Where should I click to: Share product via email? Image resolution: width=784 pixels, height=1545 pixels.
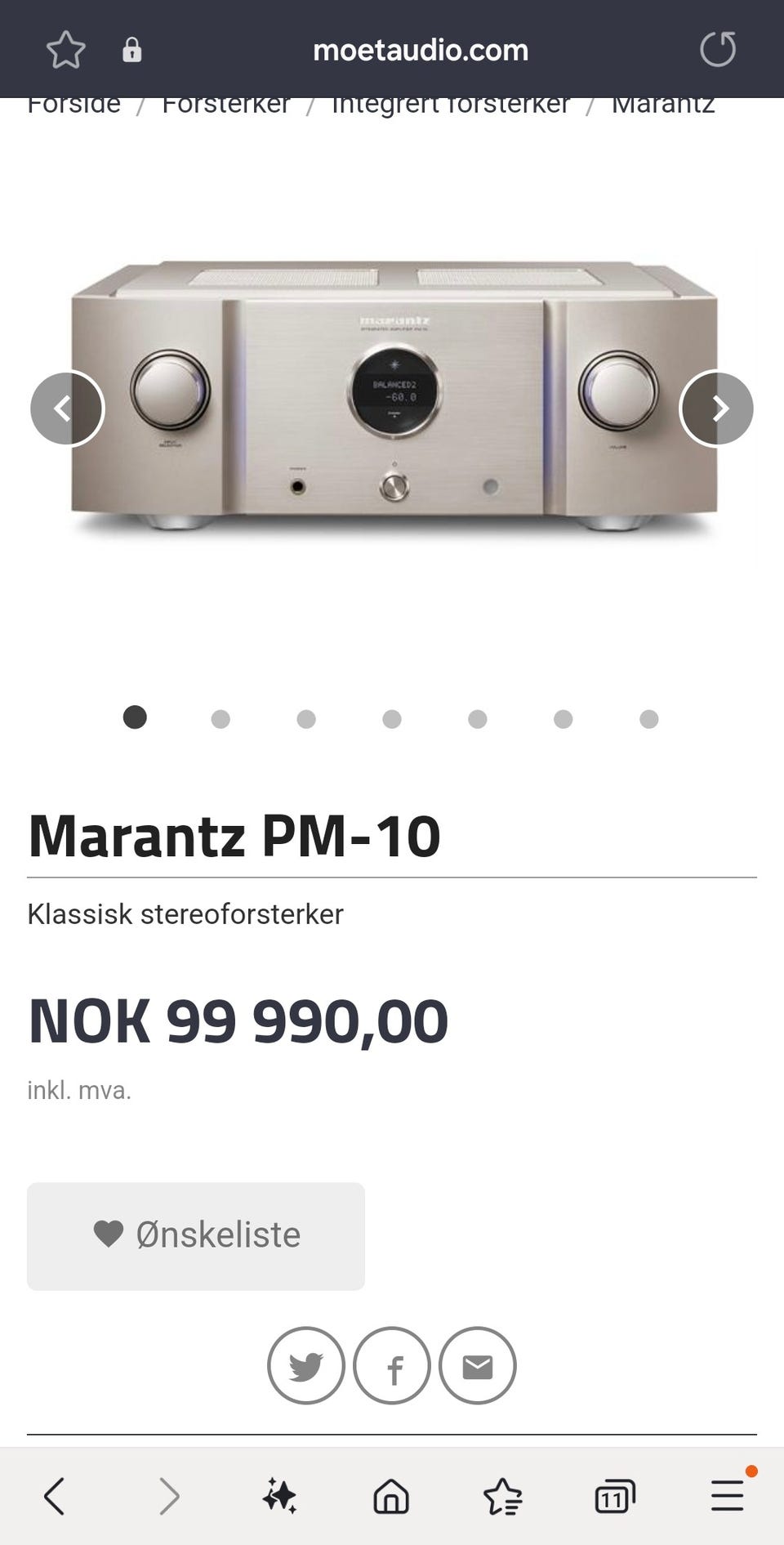click(478, 1365)
